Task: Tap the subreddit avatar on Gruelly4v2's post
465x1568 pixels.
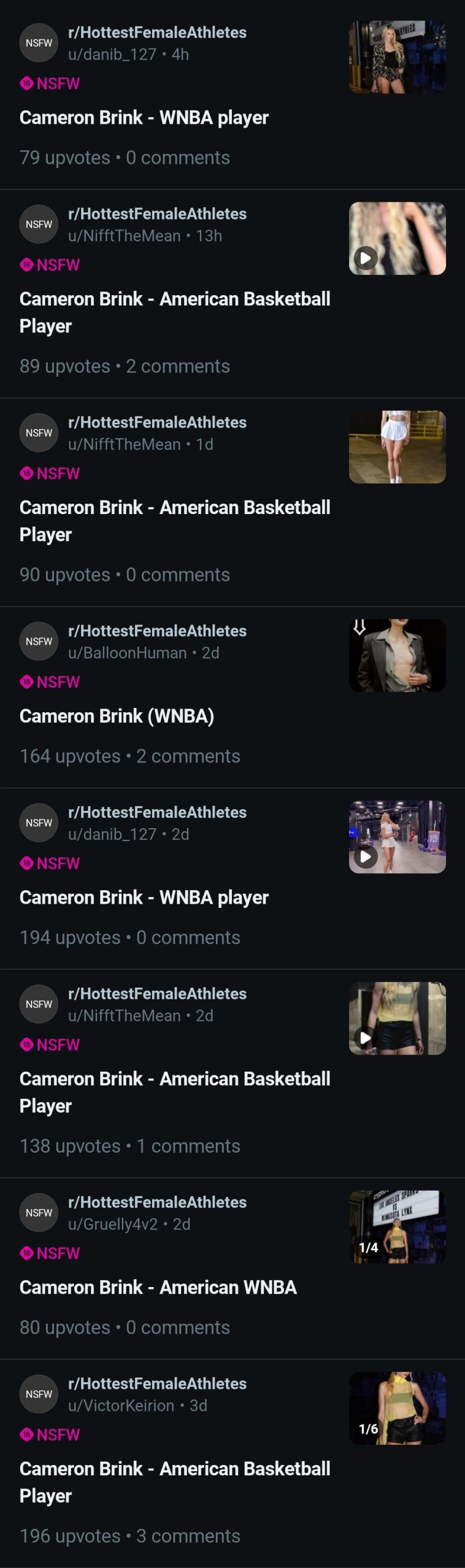Action: coord(39,1212)
